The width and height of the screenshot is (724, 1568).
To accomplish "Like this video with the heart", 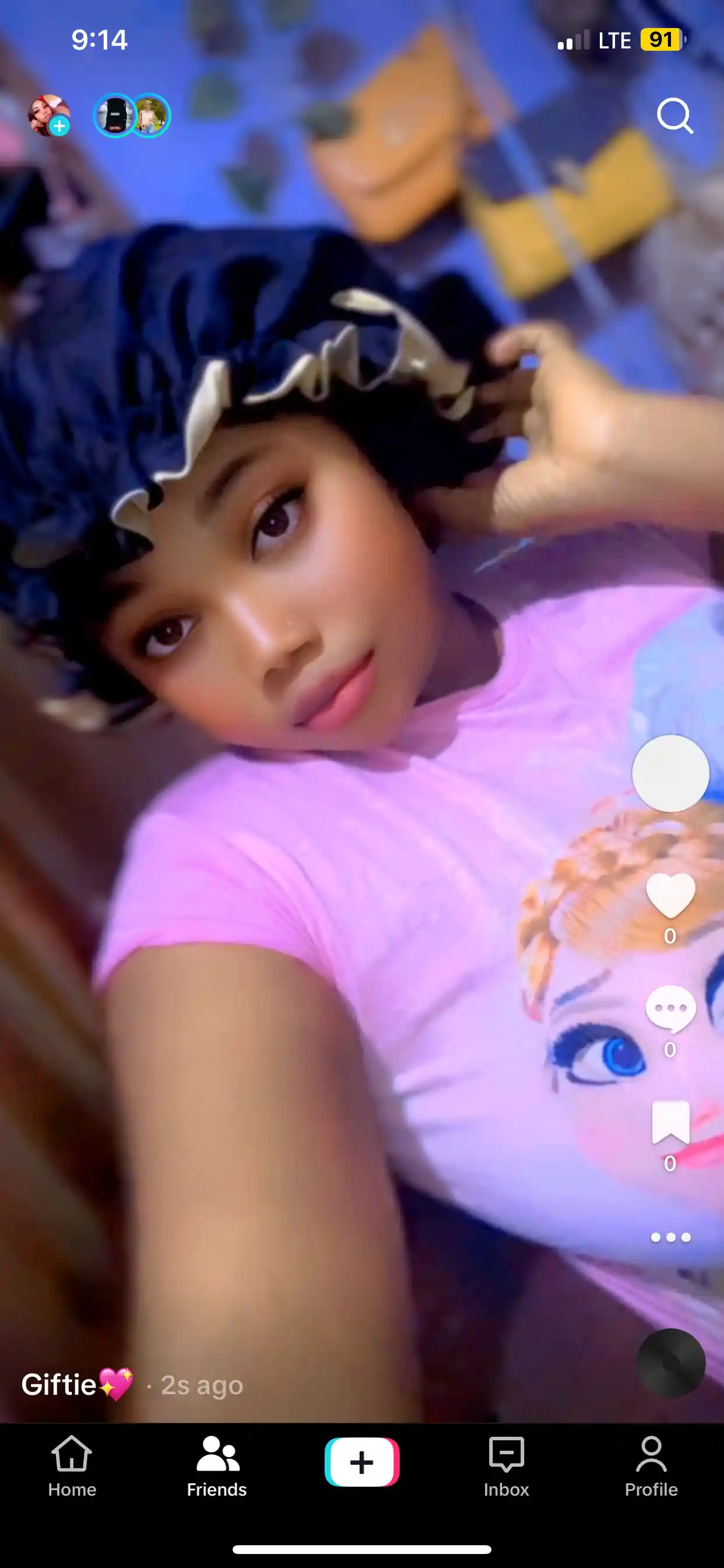I will point(670,895).
